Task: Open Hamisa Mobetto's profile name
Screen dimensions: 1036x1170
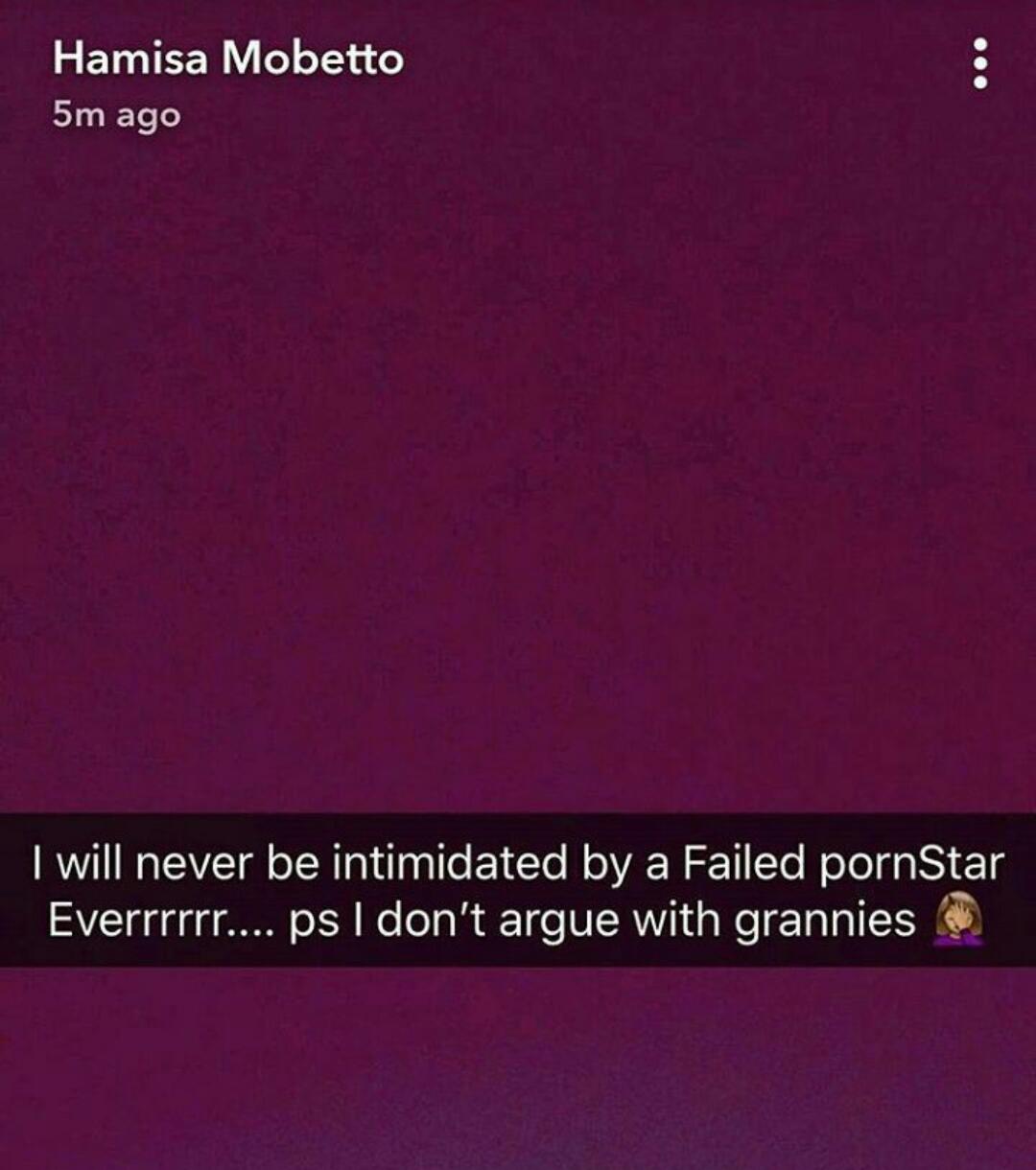Action: coord(227,59)
